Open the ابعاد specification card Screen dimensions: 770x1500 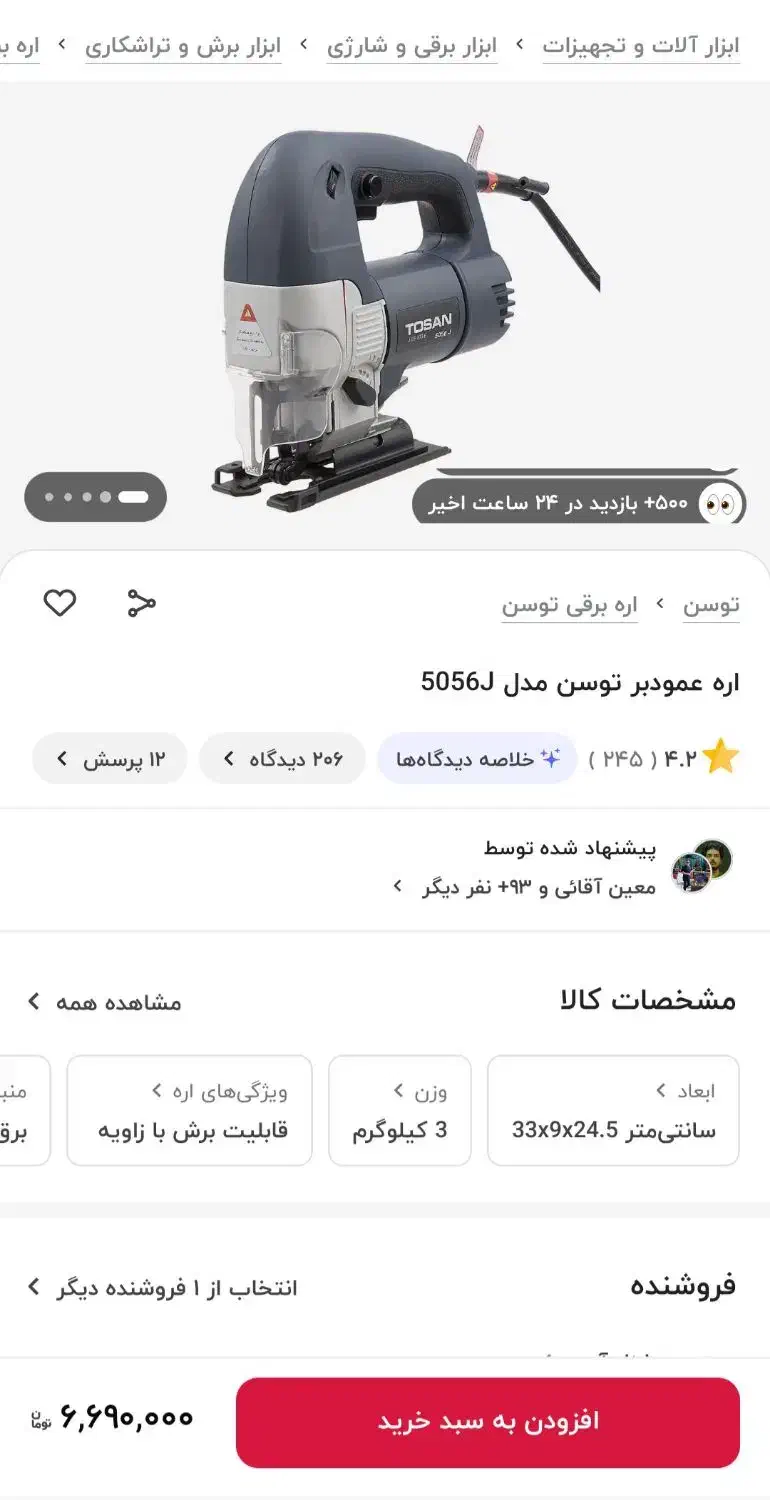tap(613, 1111)
